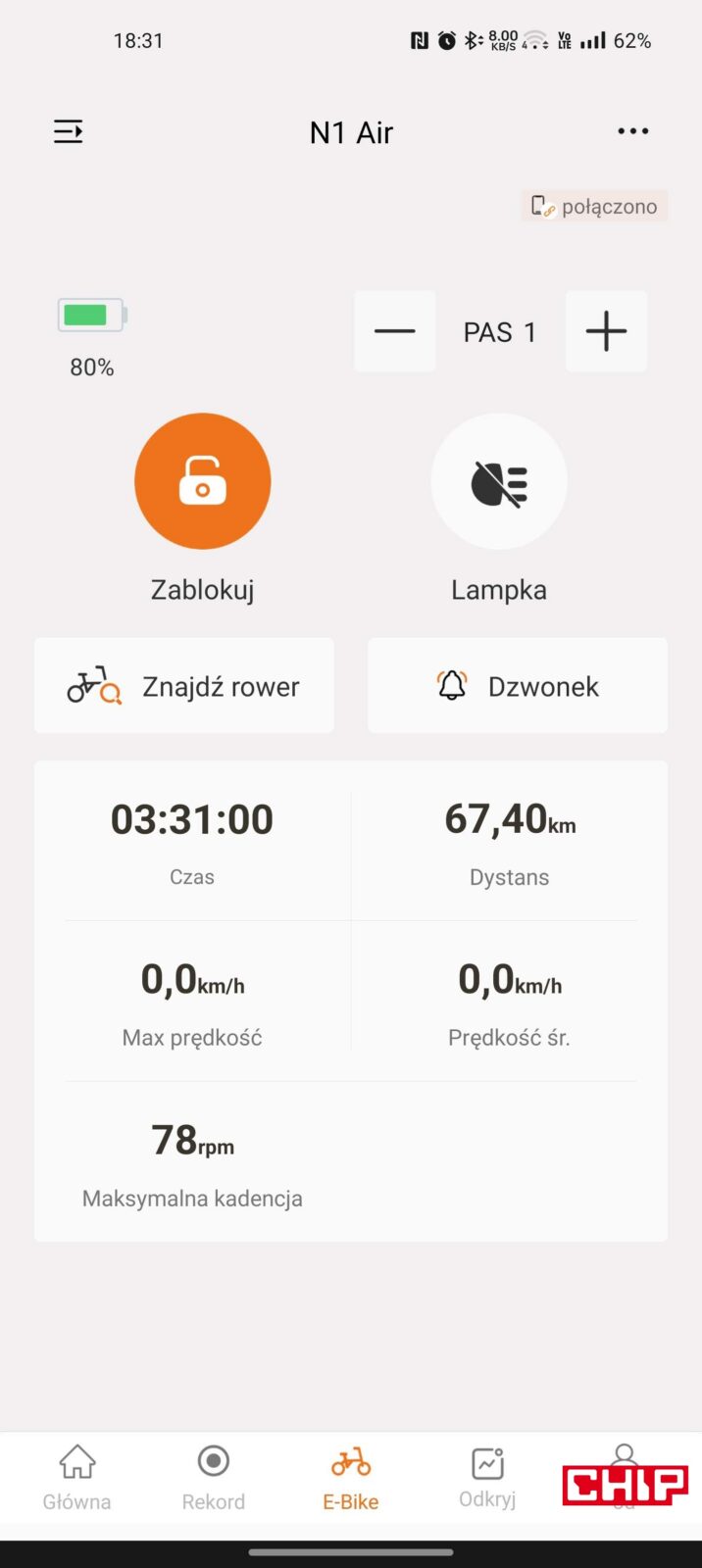Decrease PAS level with minus button
This screenshot has height=1568, width=702.
pos(394,331)
